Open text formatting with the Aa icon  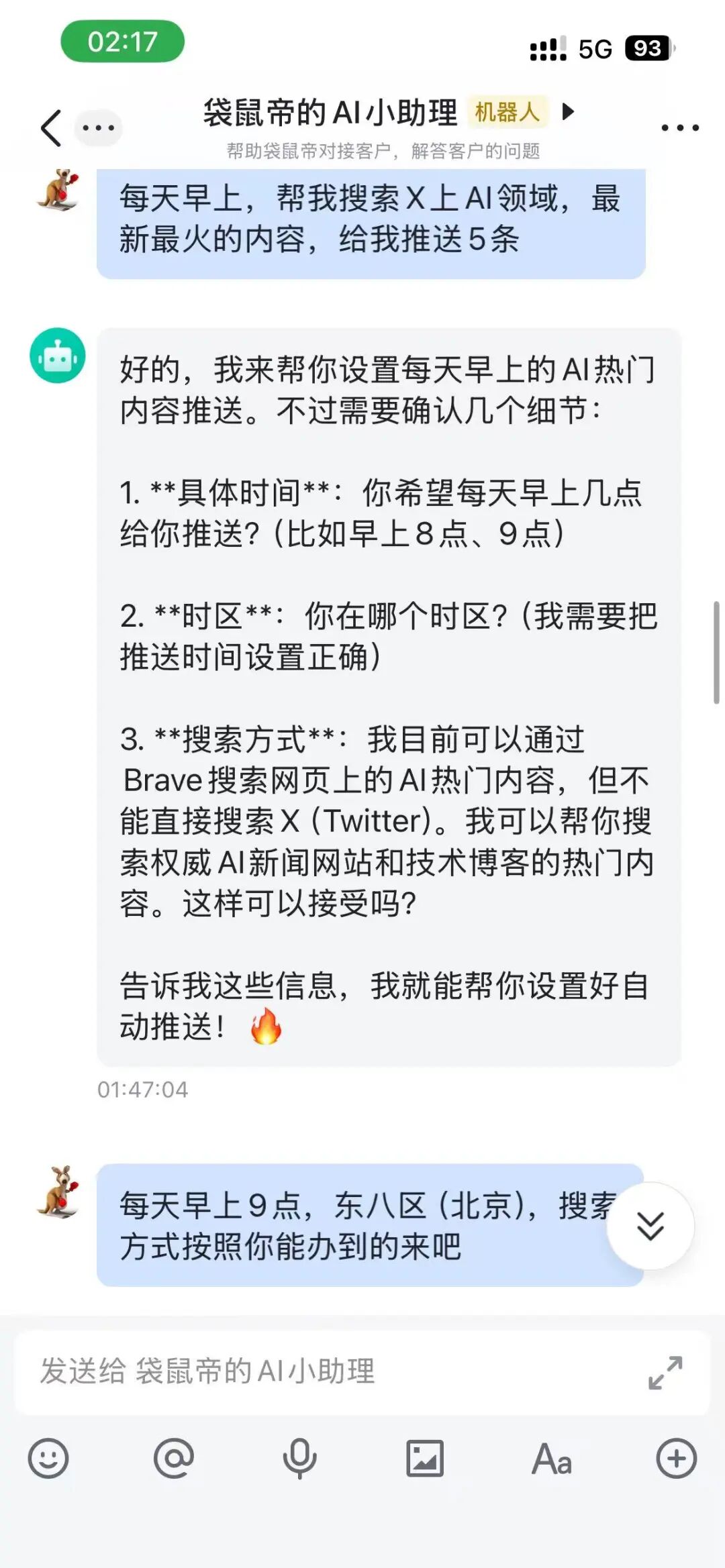pyautogui.click(x=551, y=1459)
